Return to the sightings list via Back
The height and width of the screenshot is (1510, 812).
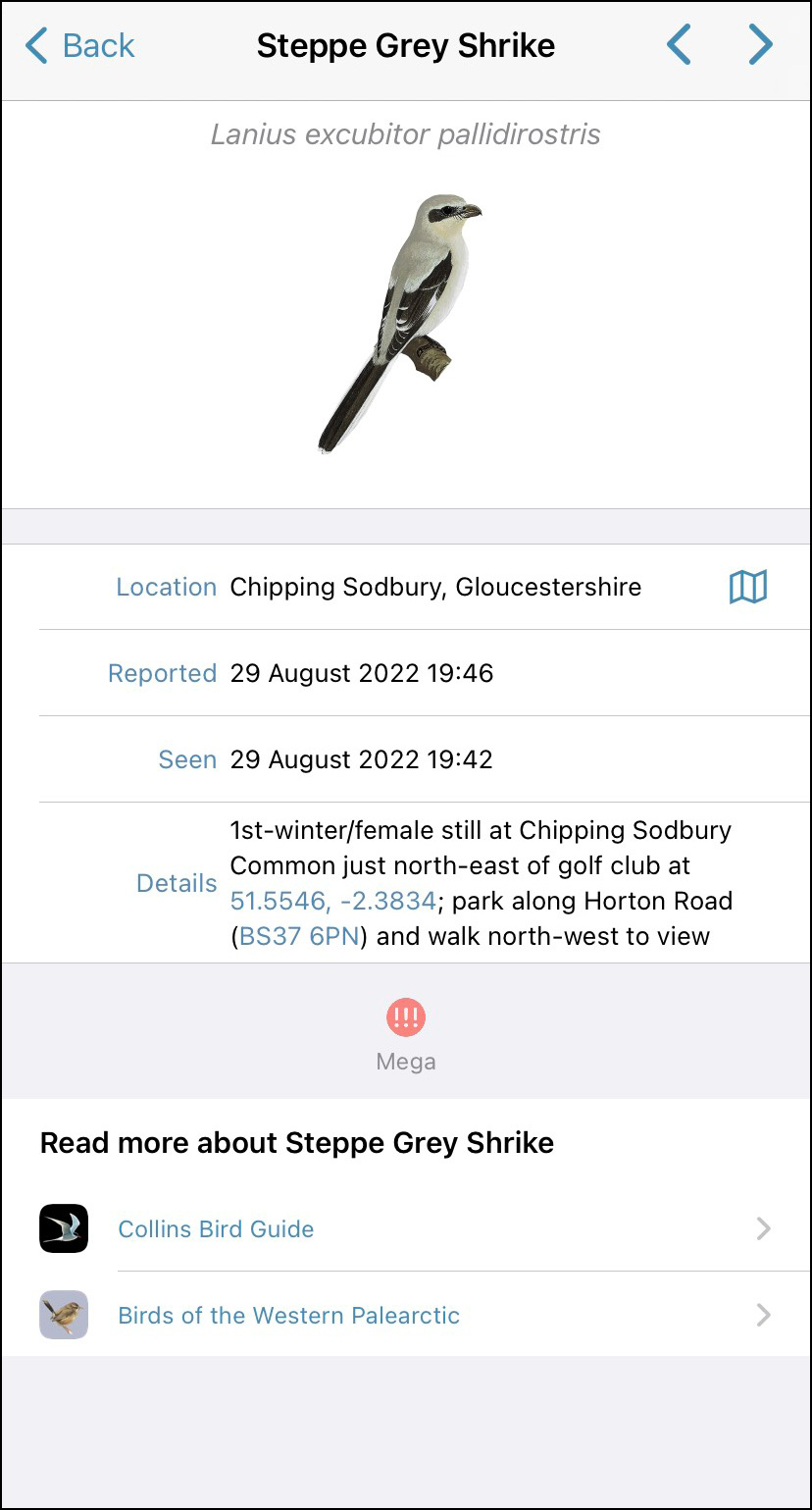point(78,44)
